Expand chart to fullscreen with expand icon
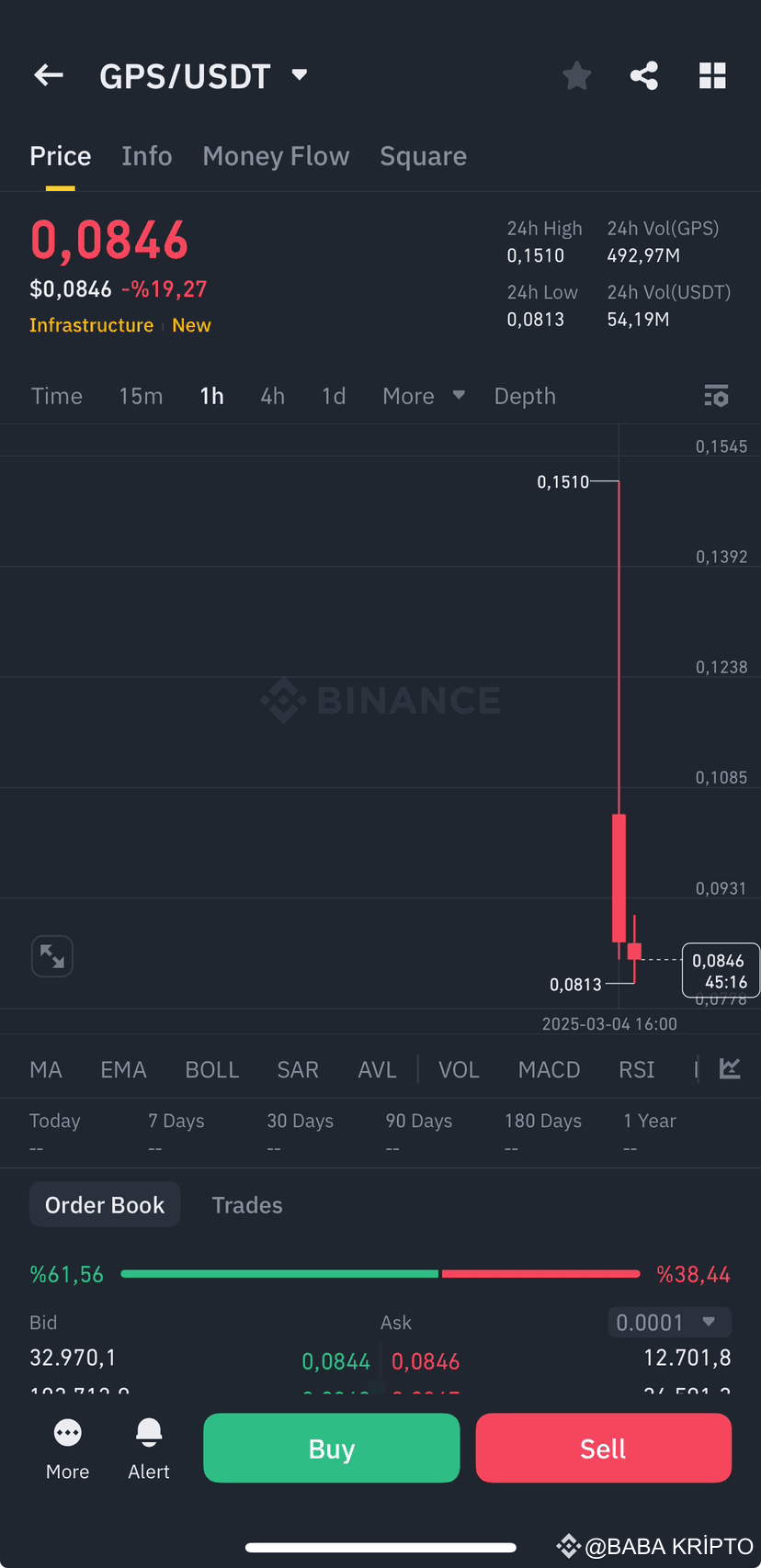This screenshot has height=1568, width=761. tap(51, 955)
